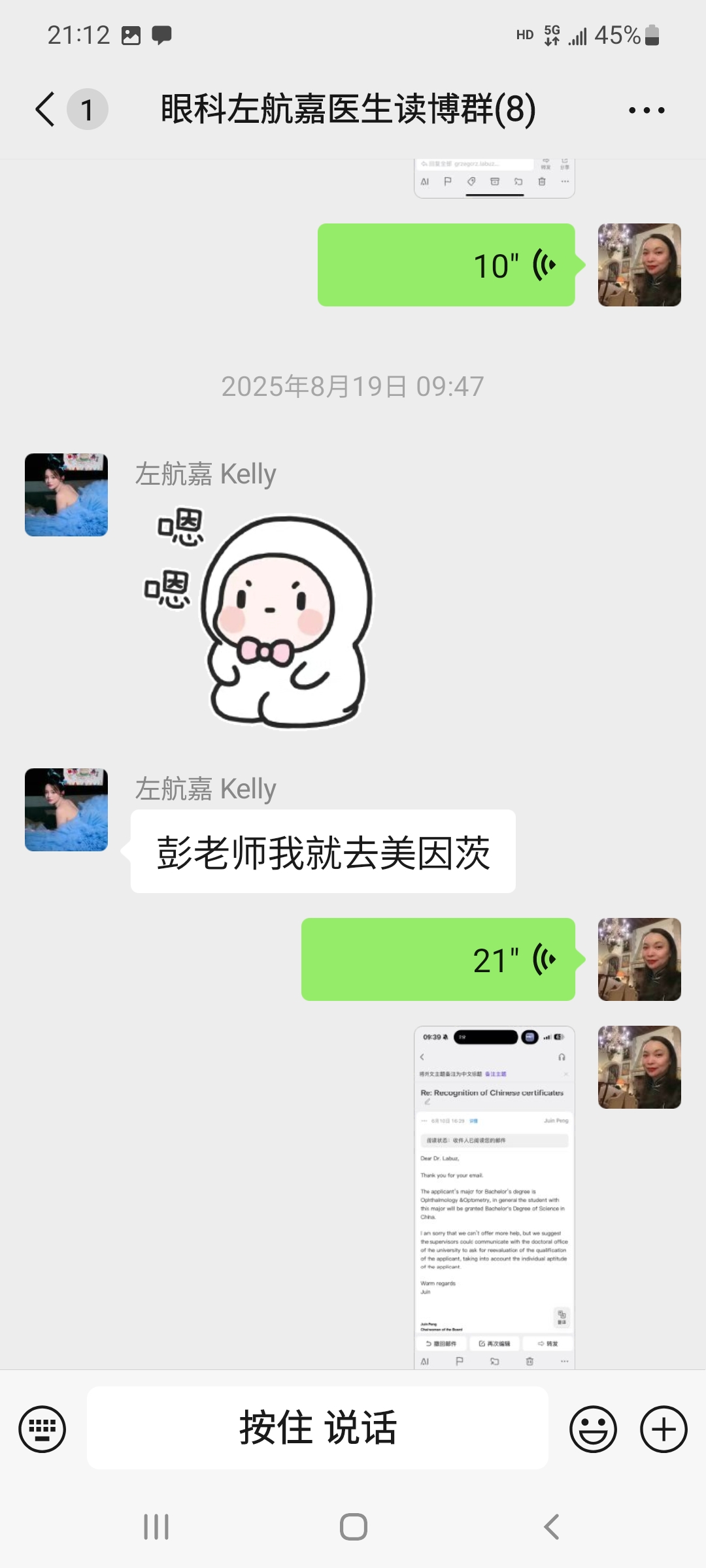Open the 嗯嗯 sticker from 左航嘉 Kelly

click(259, 618)
